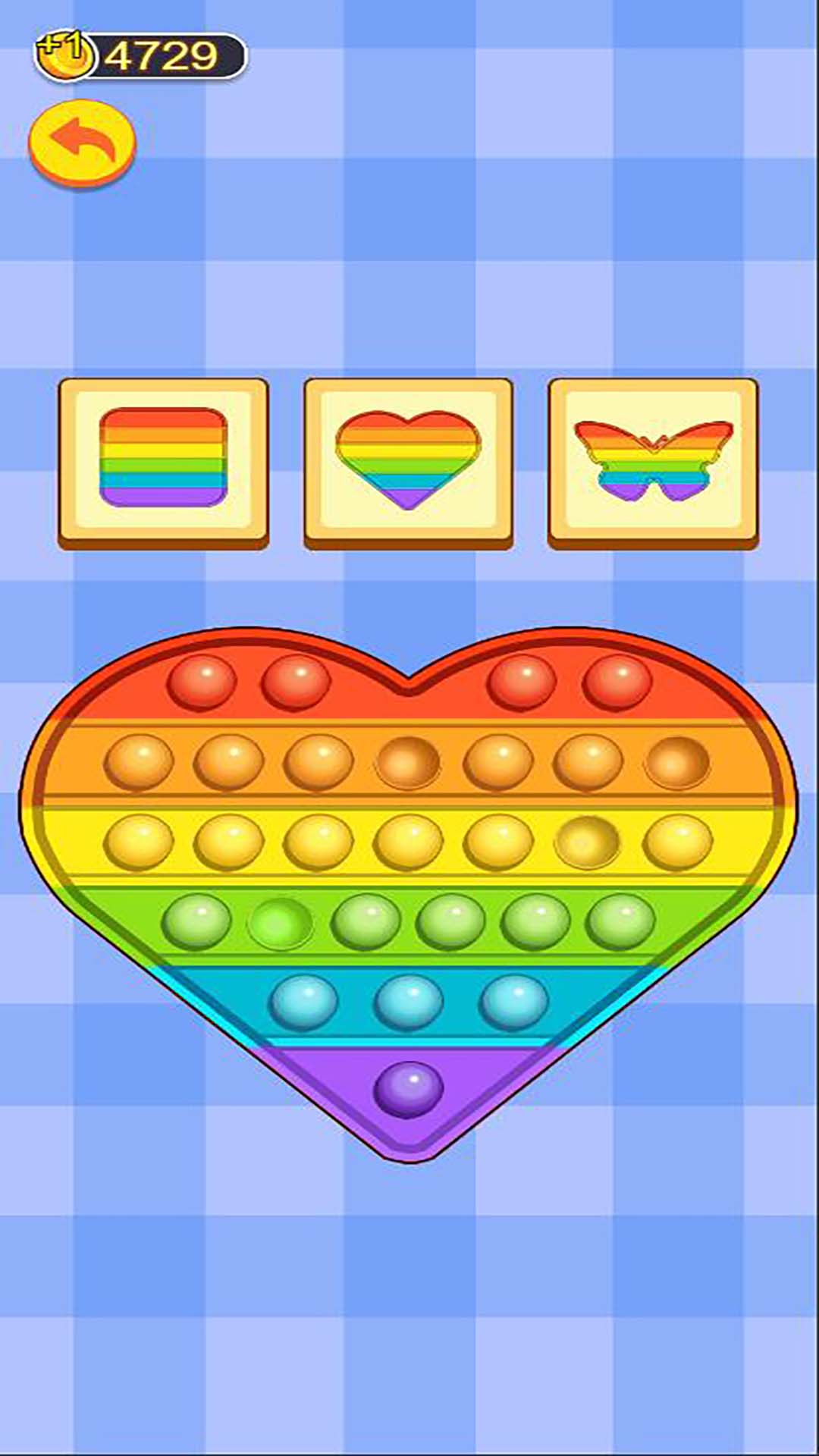The height and width of the screenshot is (1456, 819).
Task: Pop the rightmost green bubble
Action: [620, 921]
